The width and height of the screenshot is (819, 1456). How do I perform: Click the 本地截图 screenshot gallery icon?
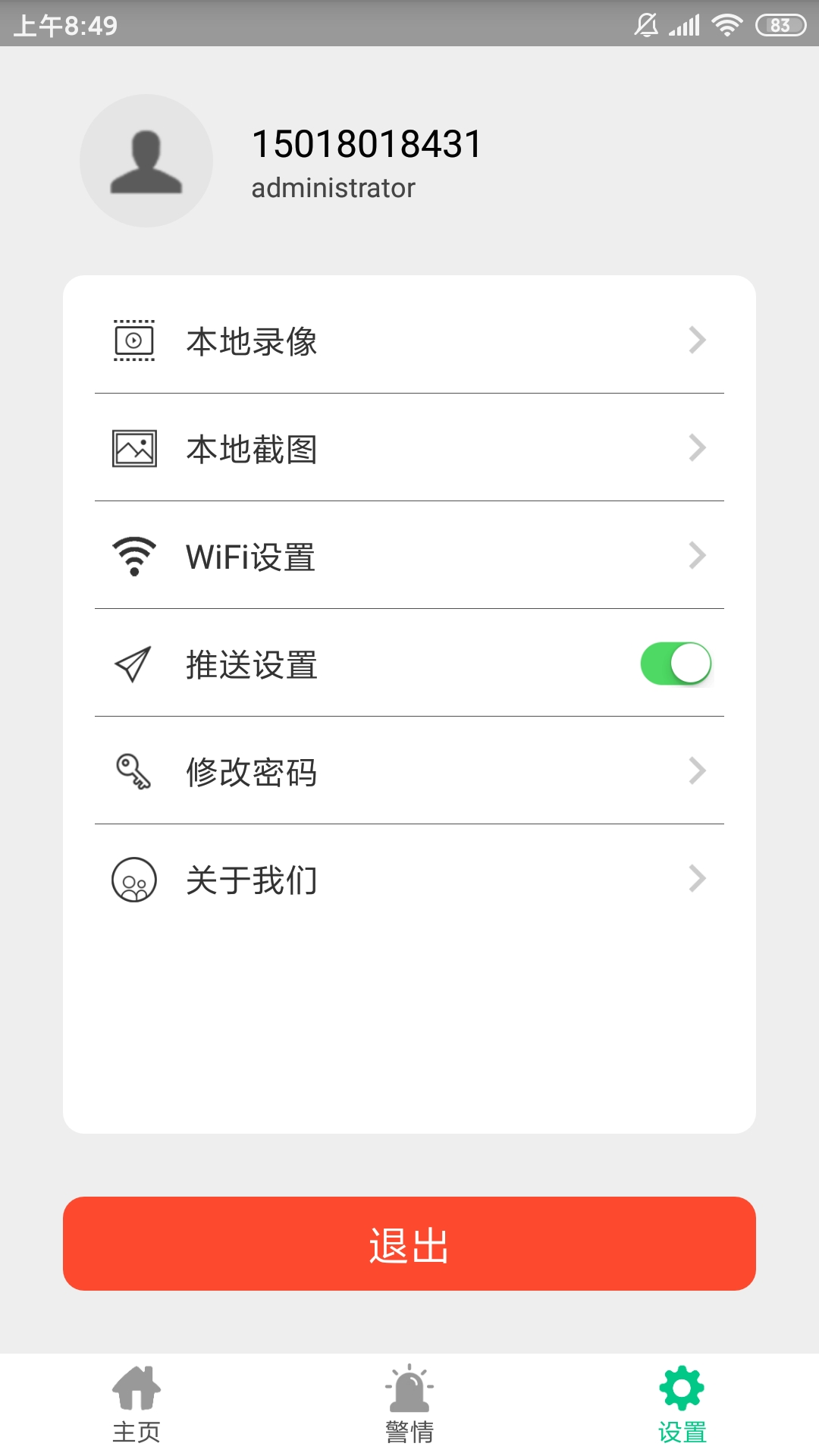134,448
